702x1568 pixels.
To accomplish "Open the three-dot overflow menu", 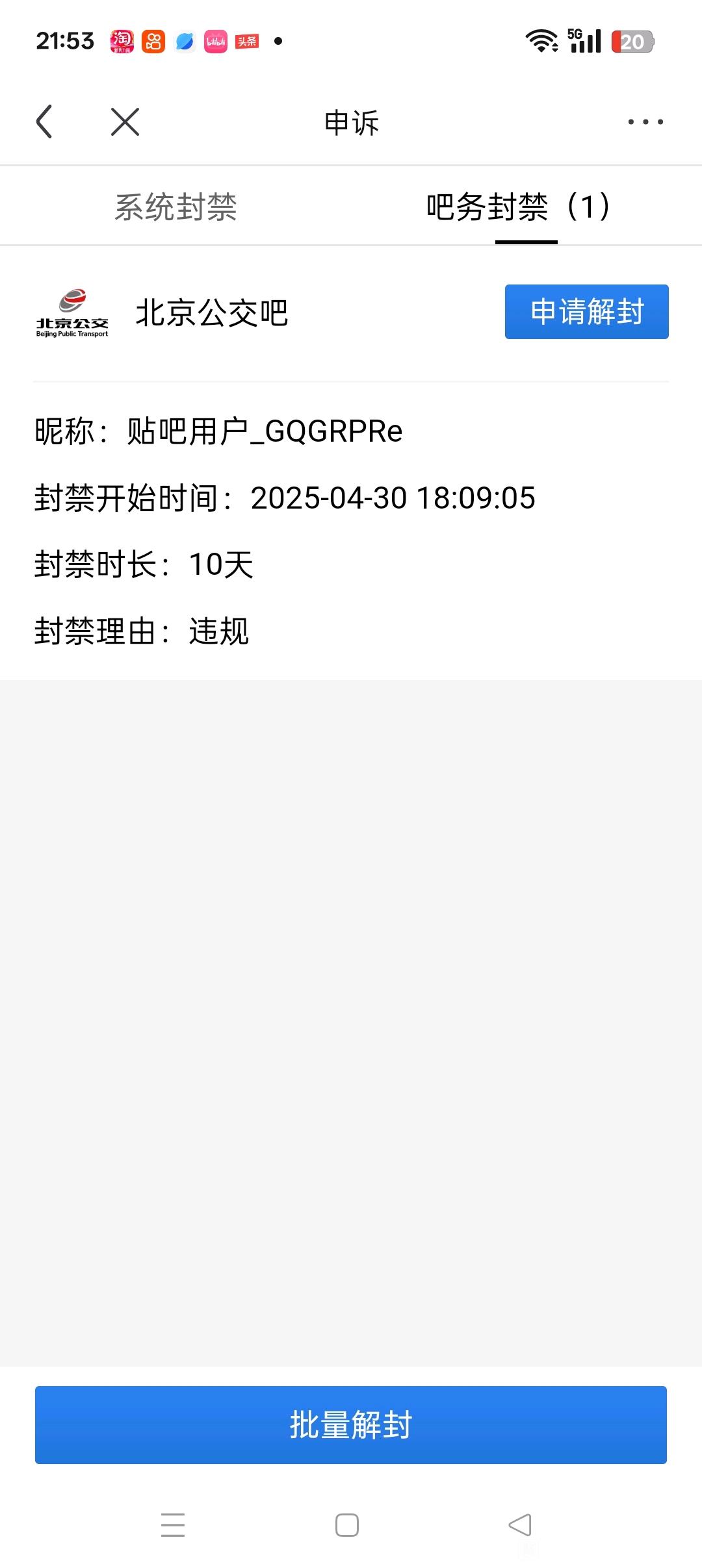I will [x=645, y=121].
